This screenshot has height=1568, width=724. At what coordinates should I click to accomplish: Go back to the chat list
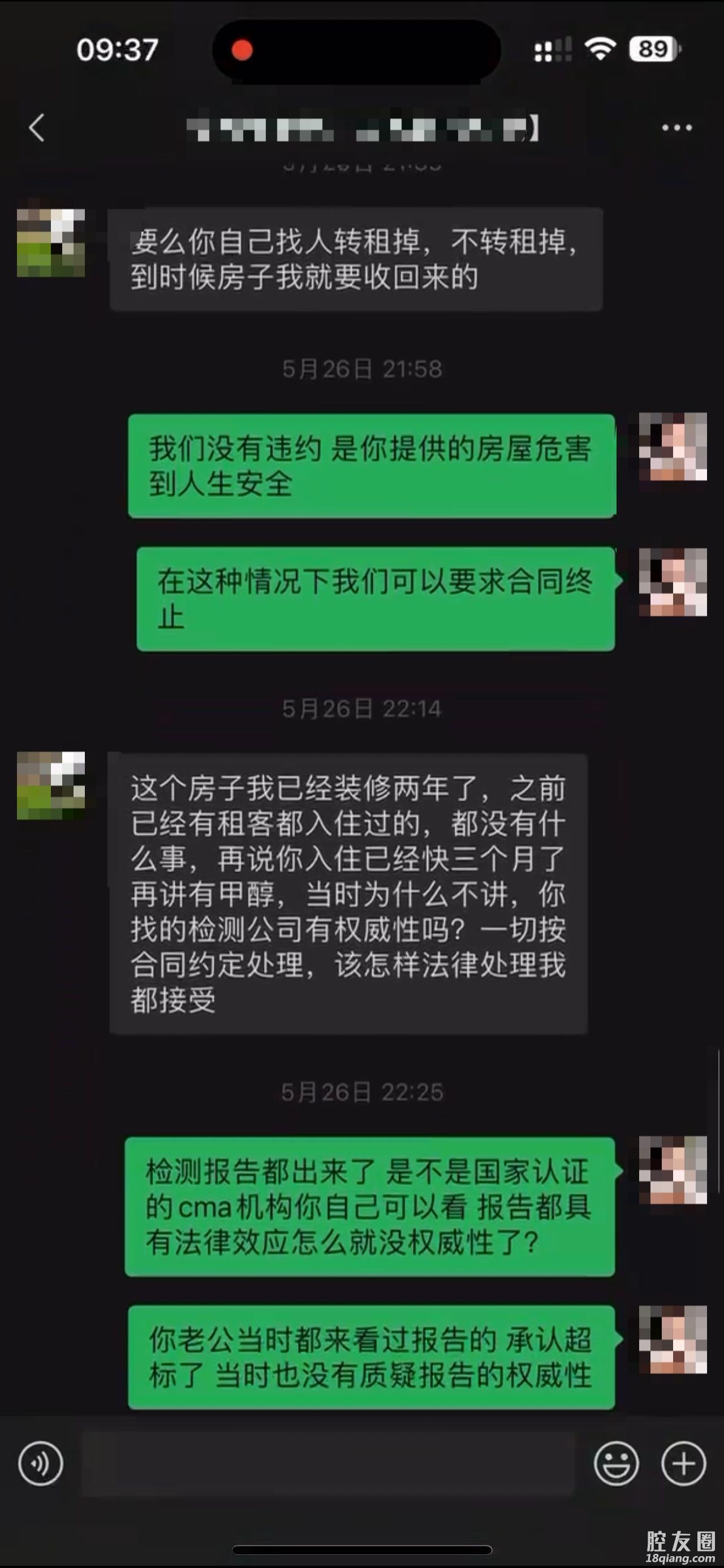tap(37, 128)
